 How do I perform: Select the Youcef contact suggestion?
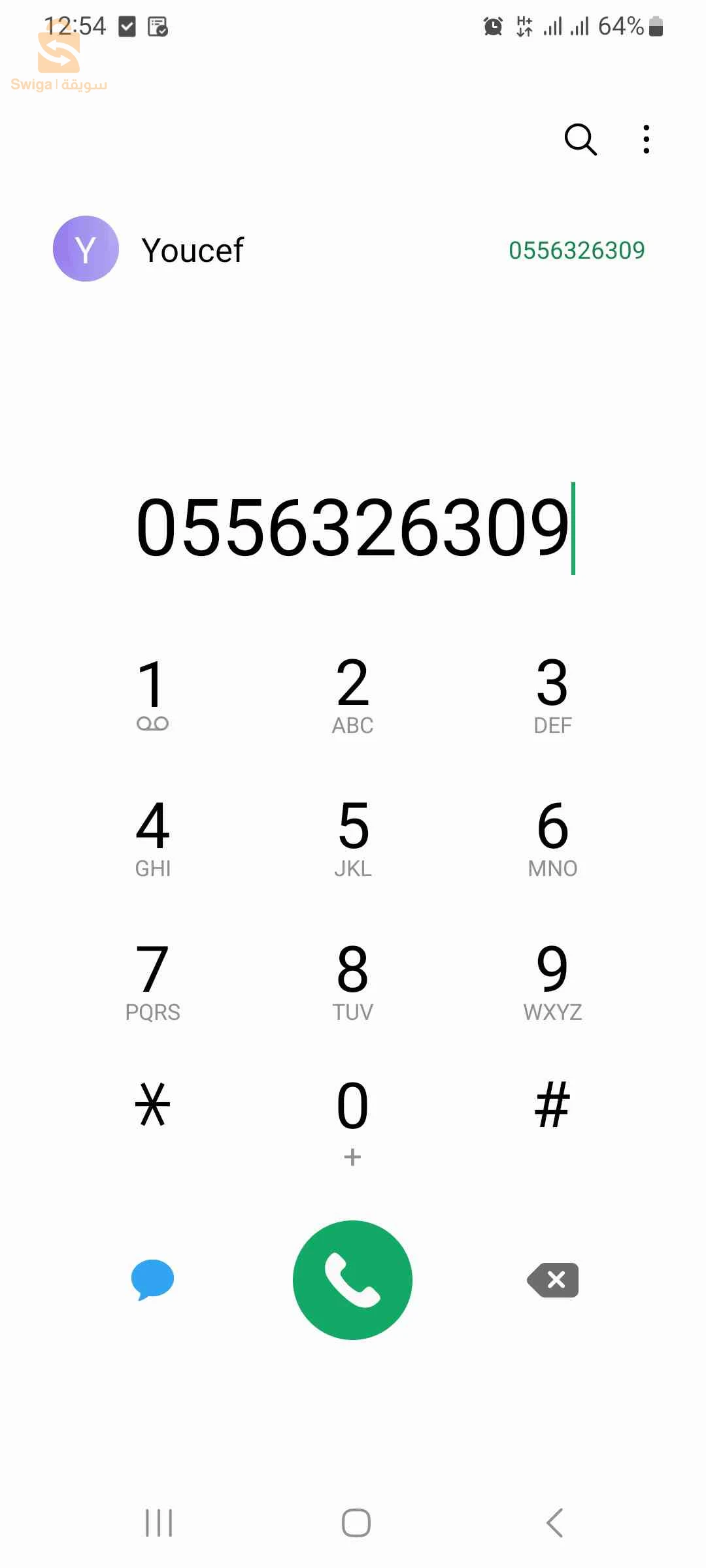click(x=193, y=250)
